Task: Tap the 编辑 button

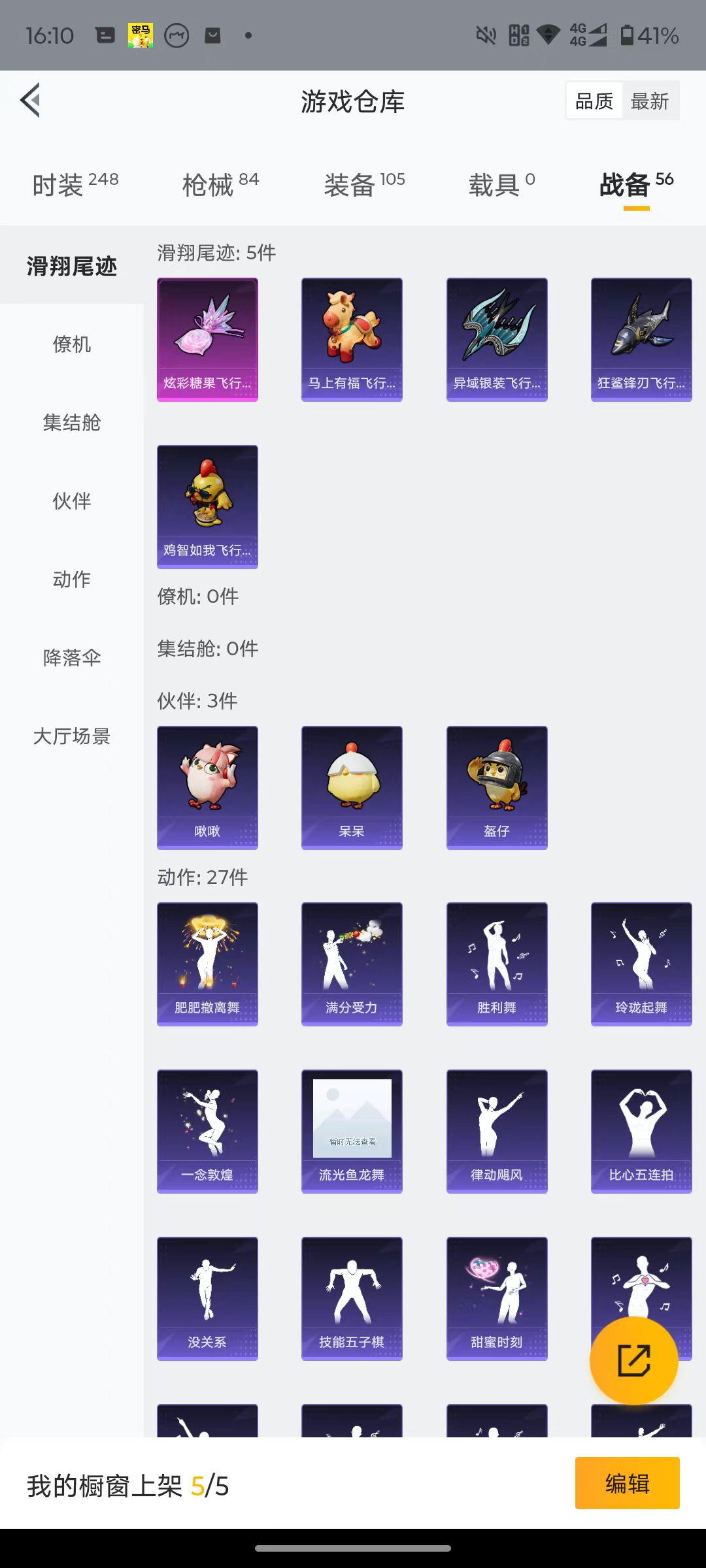Action: [629, 1482]
